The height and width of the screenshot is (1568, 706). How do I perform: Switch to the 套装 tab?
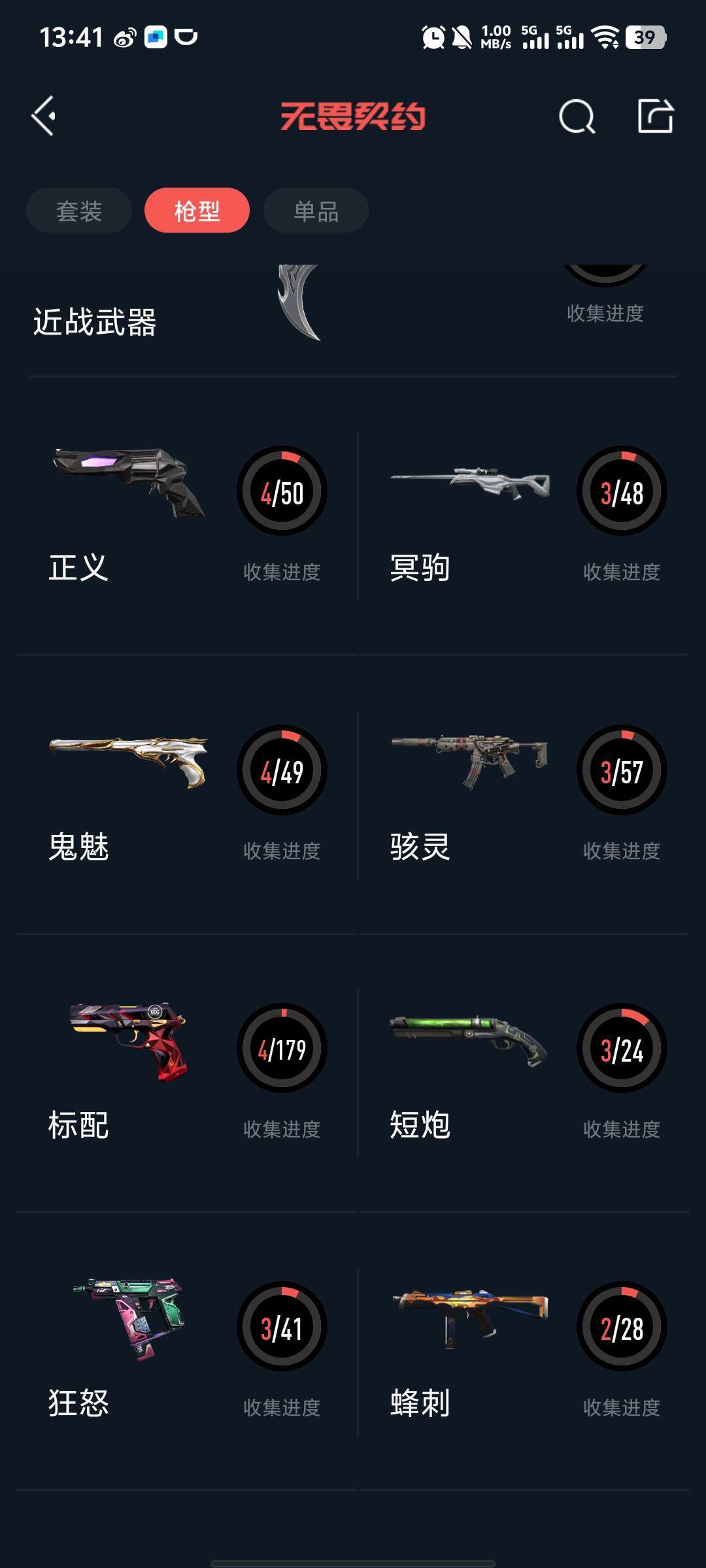tap(79, 210)
